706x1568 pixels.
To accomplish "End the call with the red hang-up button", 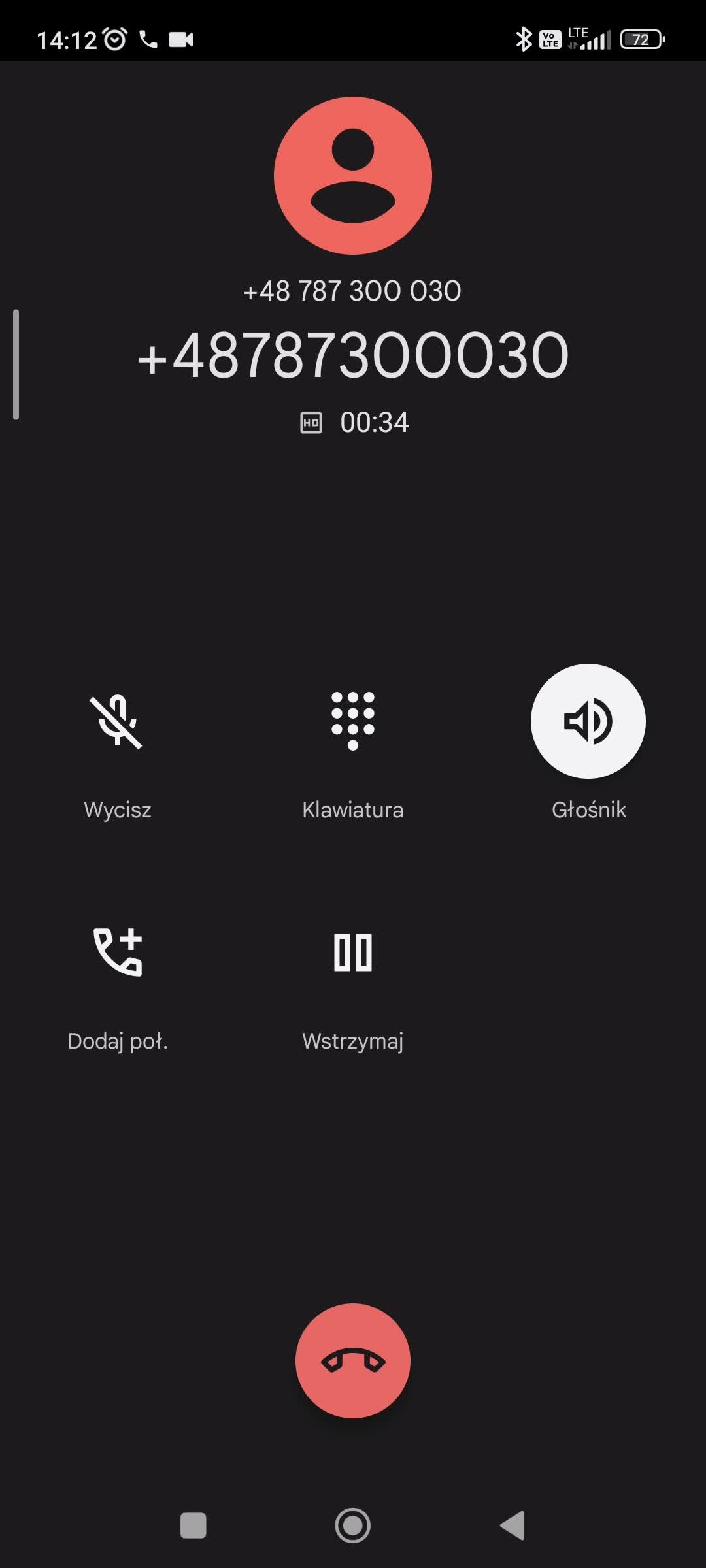I will click(353, 1361).
